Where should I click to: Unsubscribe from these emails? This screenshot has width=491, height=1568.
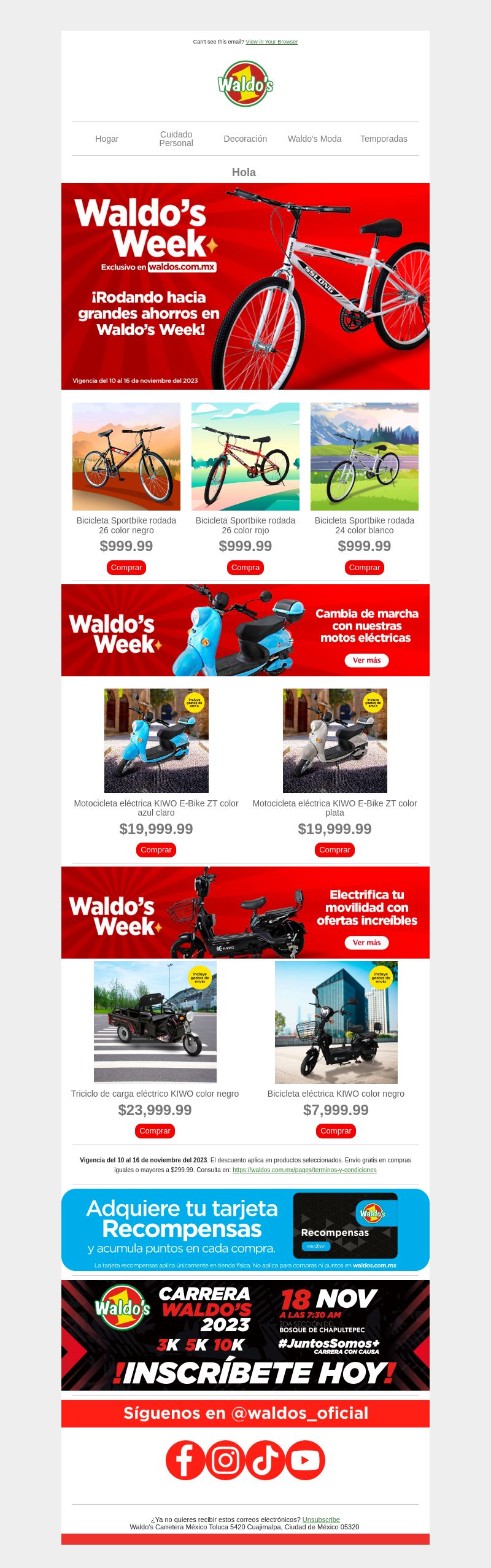321,1520
